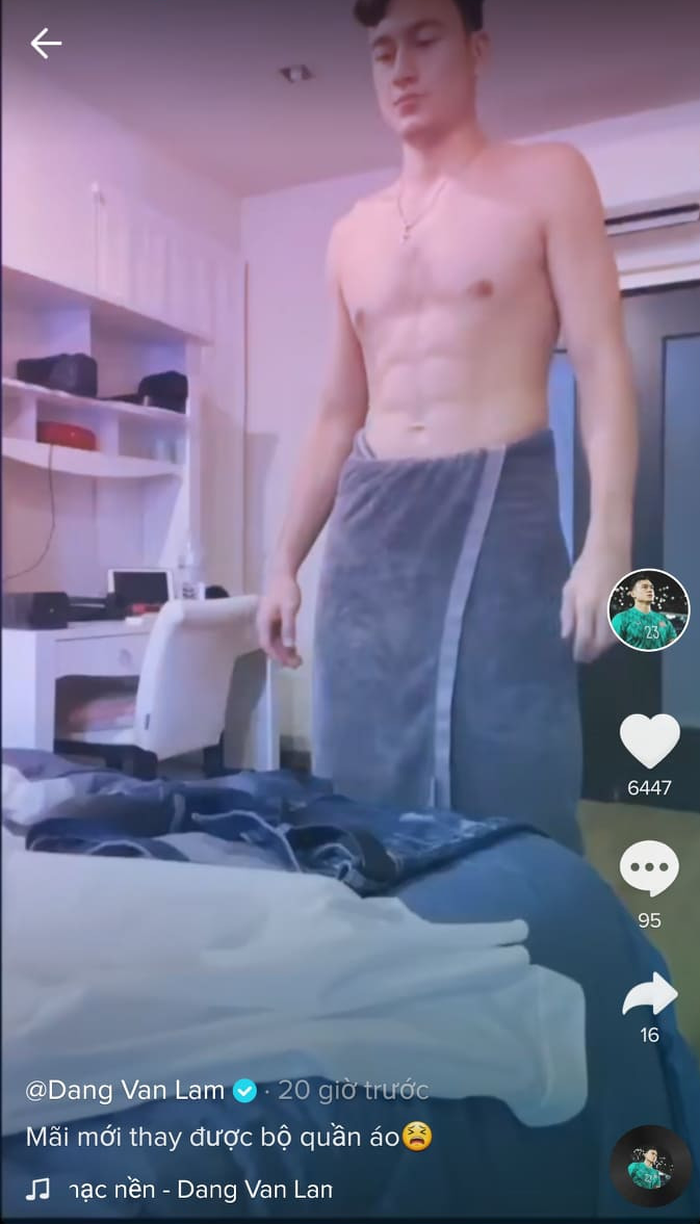The width and height of the screenshot is (700, 1224).
Task: Open the comments bubble
Action: point(649,868)
